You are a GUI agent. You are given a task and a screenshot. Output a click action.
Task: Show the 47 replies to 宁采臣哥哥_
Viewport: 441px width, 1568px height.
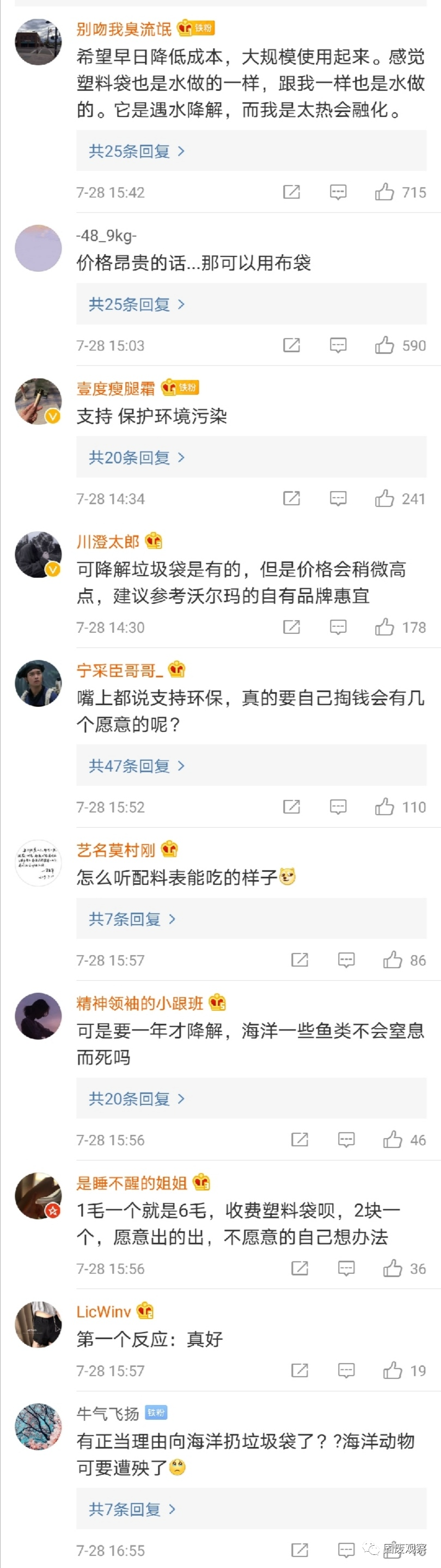click(x=136, y=766)
